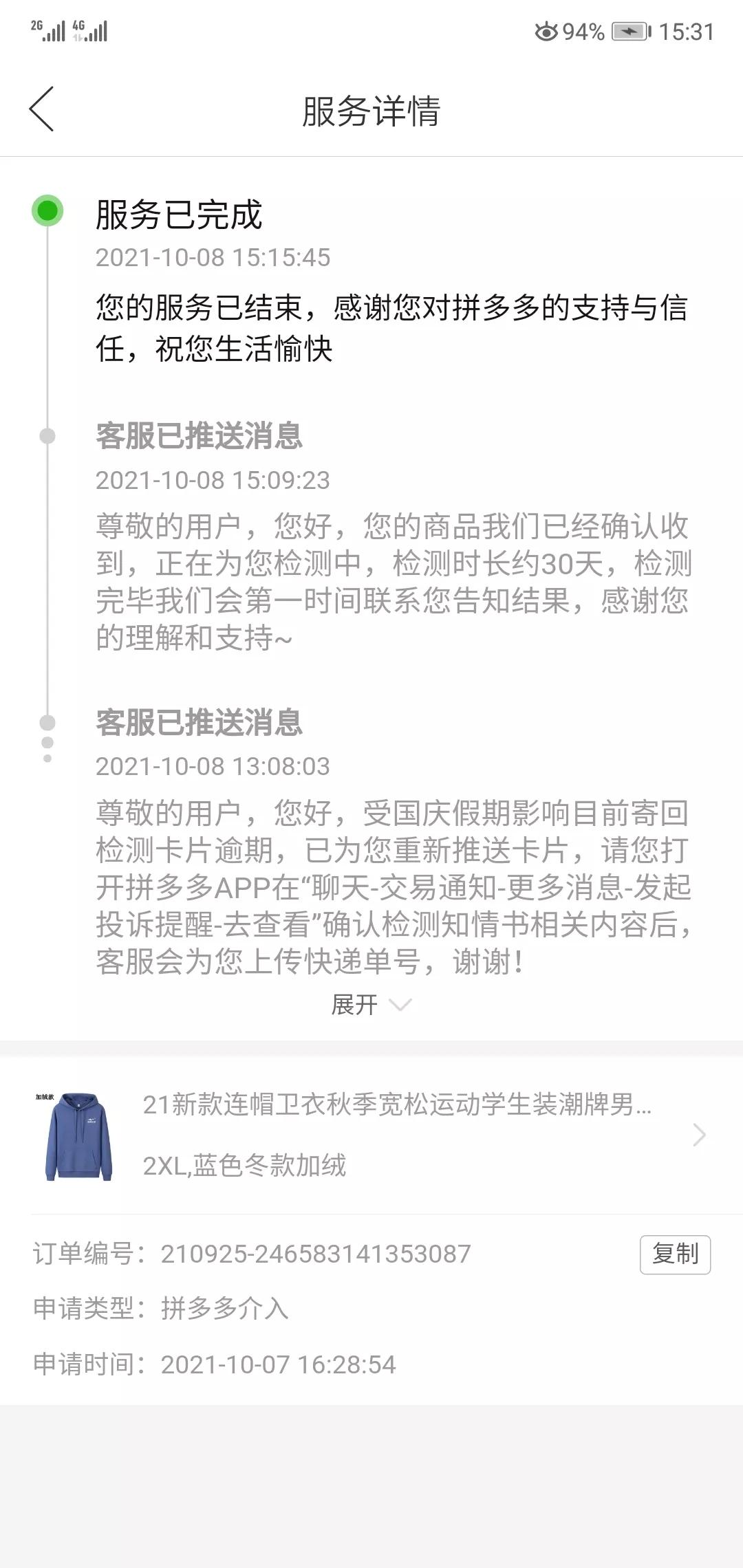This screenshot has width=743, height=1568.
Task: Tap the green service-completed timeline dot
Action: coord(46,211)
